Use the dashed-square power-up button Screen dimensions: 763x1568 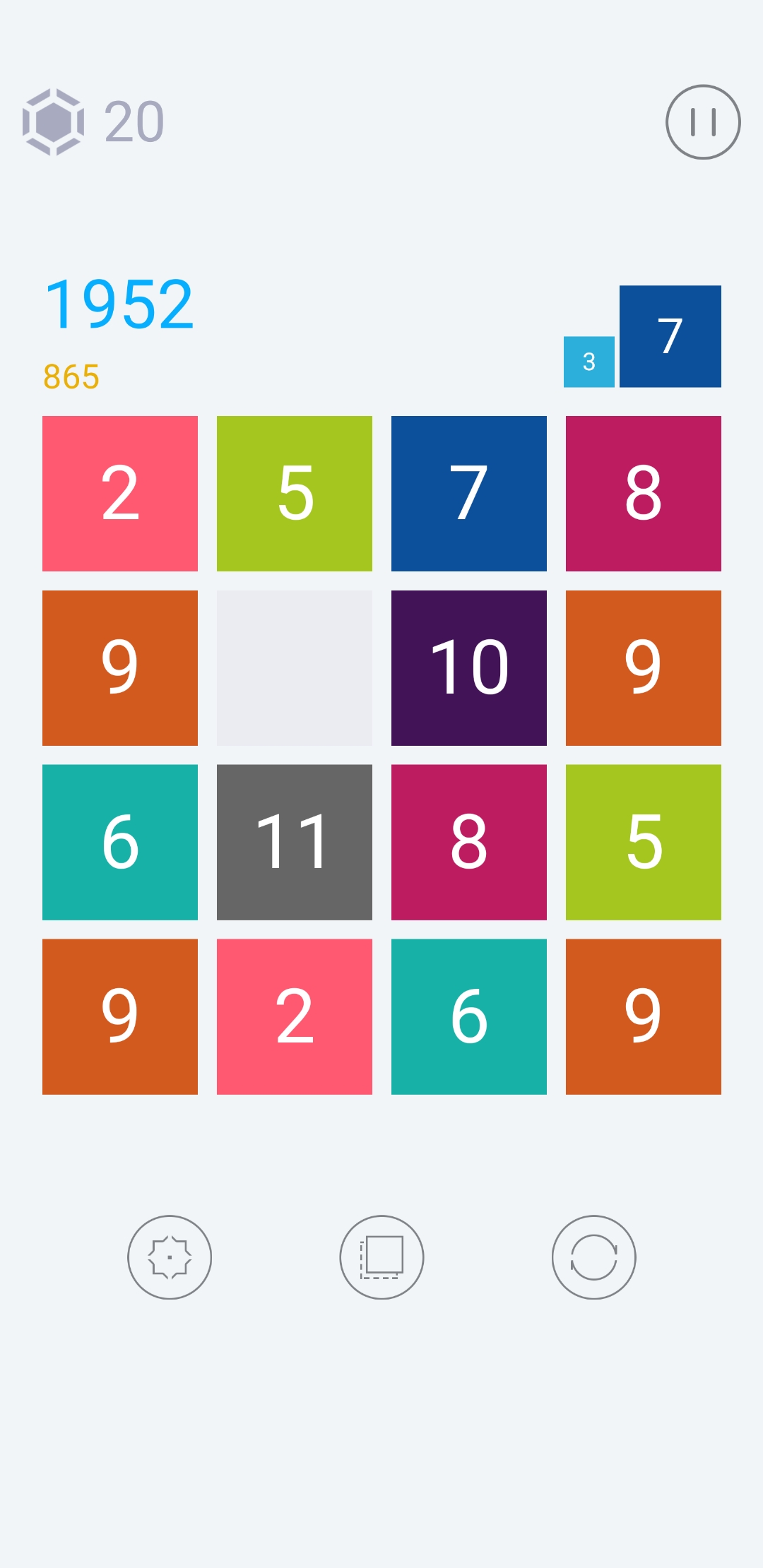coord(381,1257)
